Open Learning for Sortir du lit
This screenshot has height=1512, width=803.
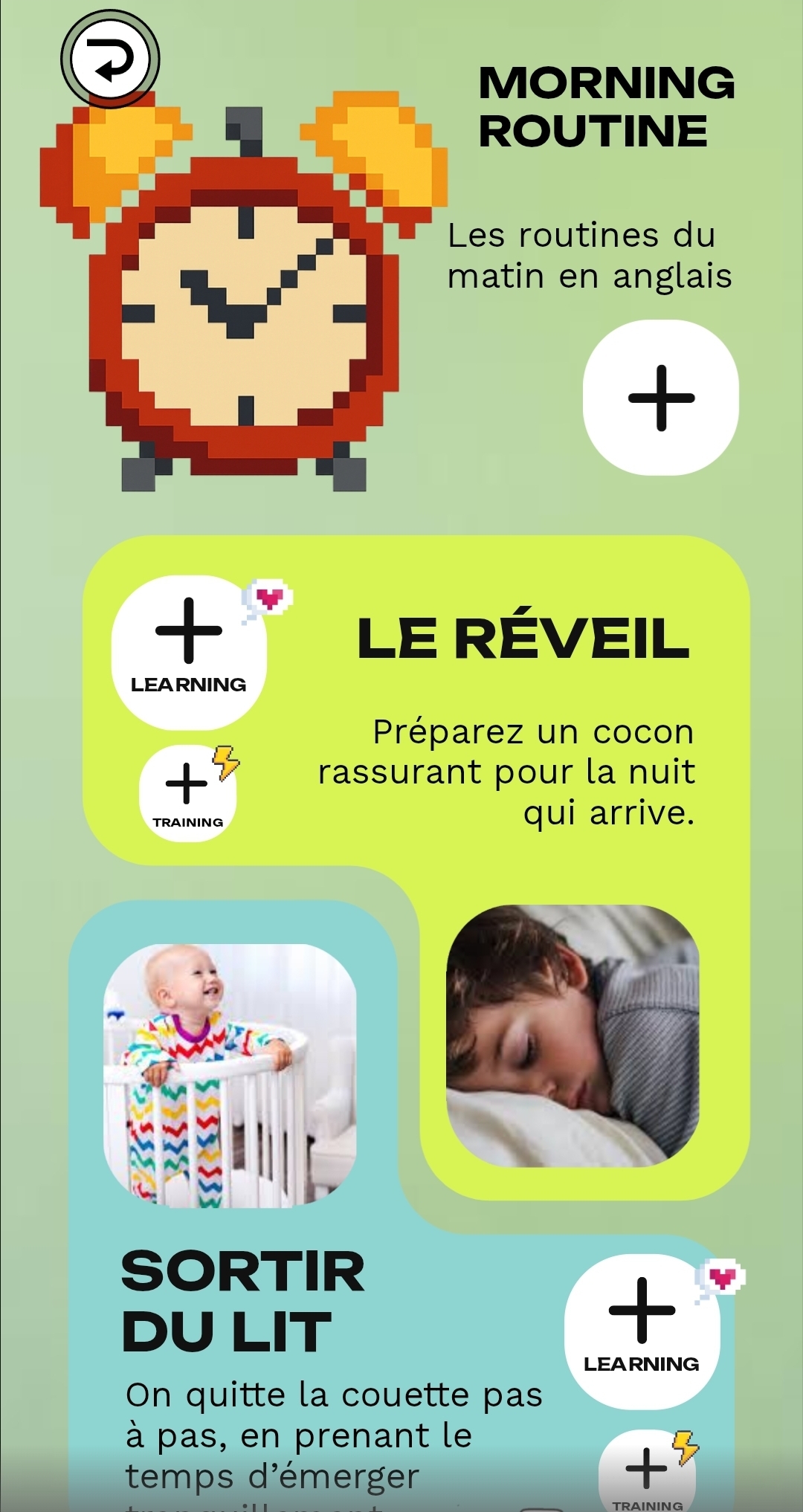[642, 1331]
